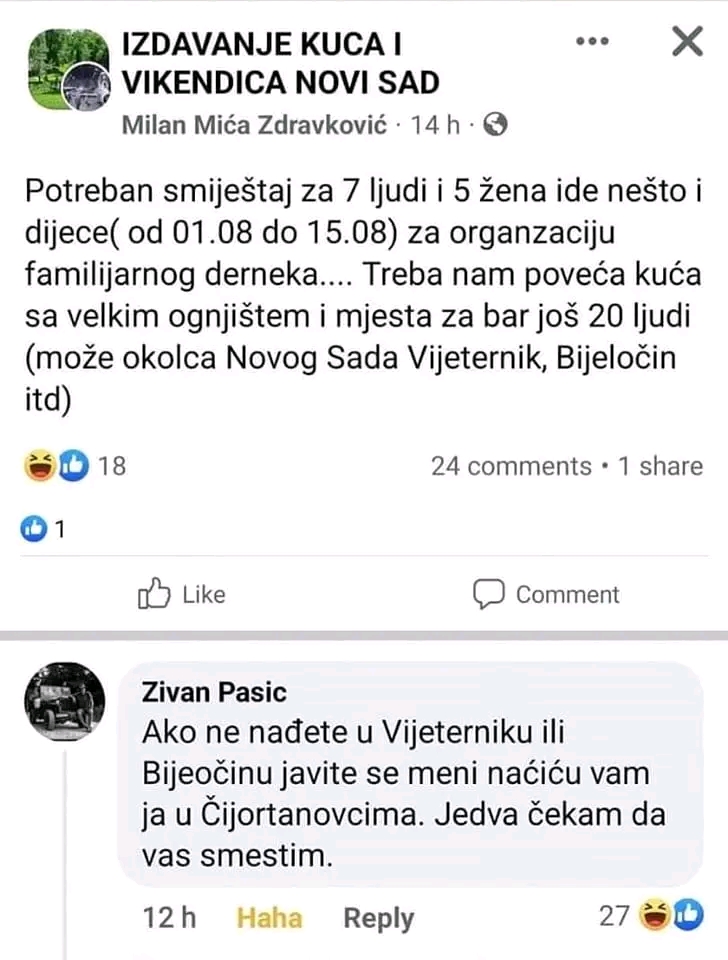Open IZDAVANJE KUCA I VIKENDICA NOVI SAD group
Image resolution: width=728 pixels, height=960 pixels.
pos(280,62)
